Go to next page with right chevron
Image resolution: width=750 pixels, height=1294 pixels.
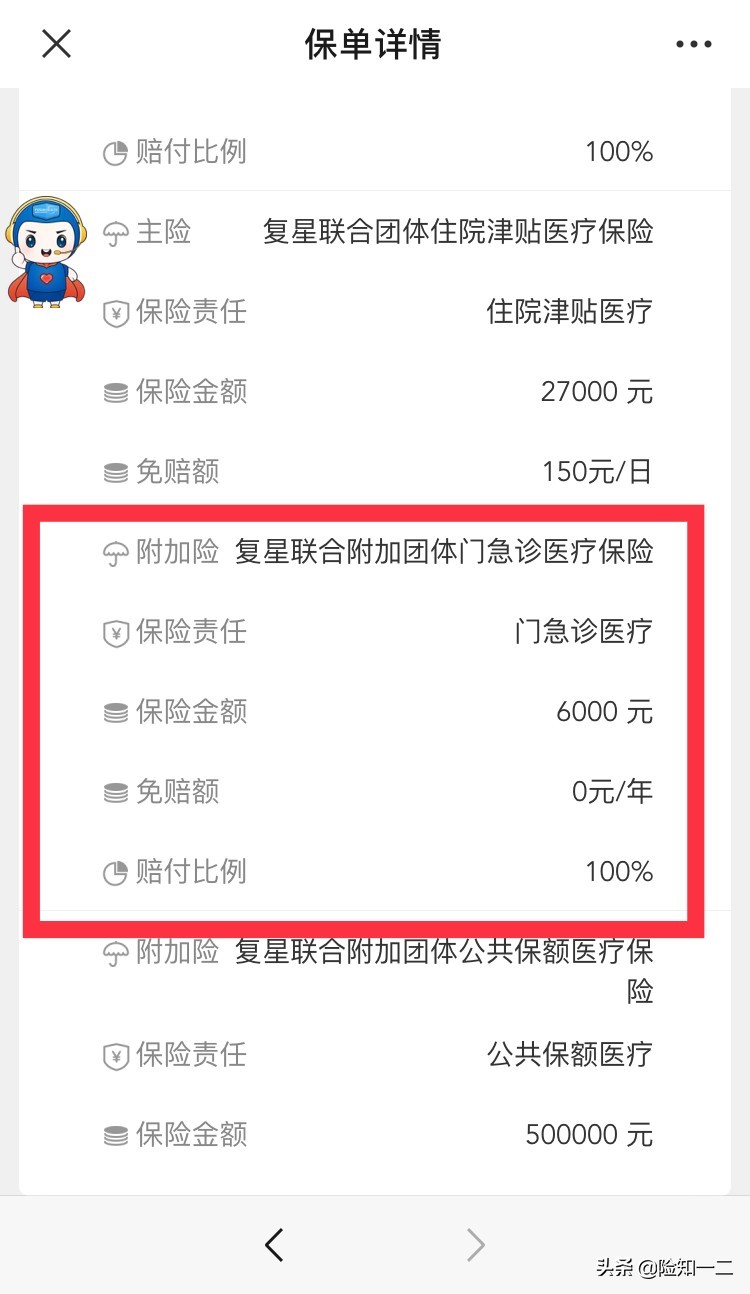475,1243
